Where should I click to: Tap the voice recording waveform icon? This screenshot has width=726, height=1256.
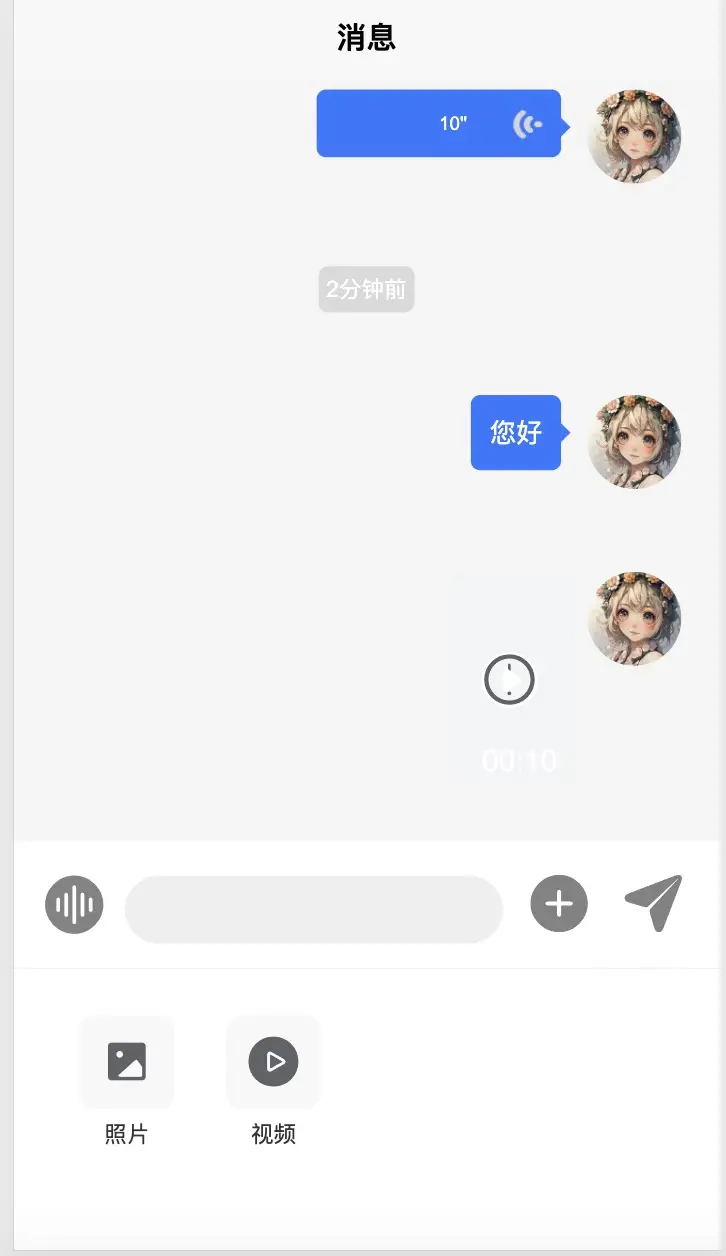coord(74,905)
